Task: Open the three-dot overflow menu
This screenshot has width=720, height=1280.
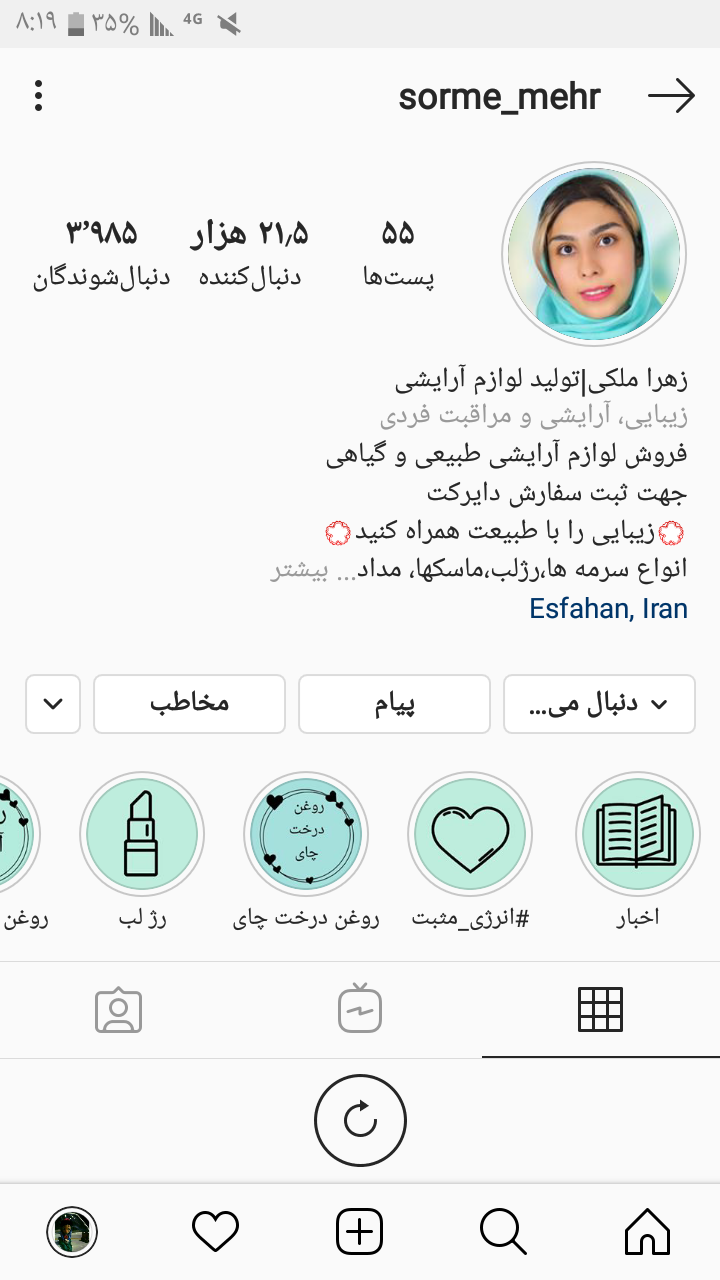Action: tap(38, 96)
